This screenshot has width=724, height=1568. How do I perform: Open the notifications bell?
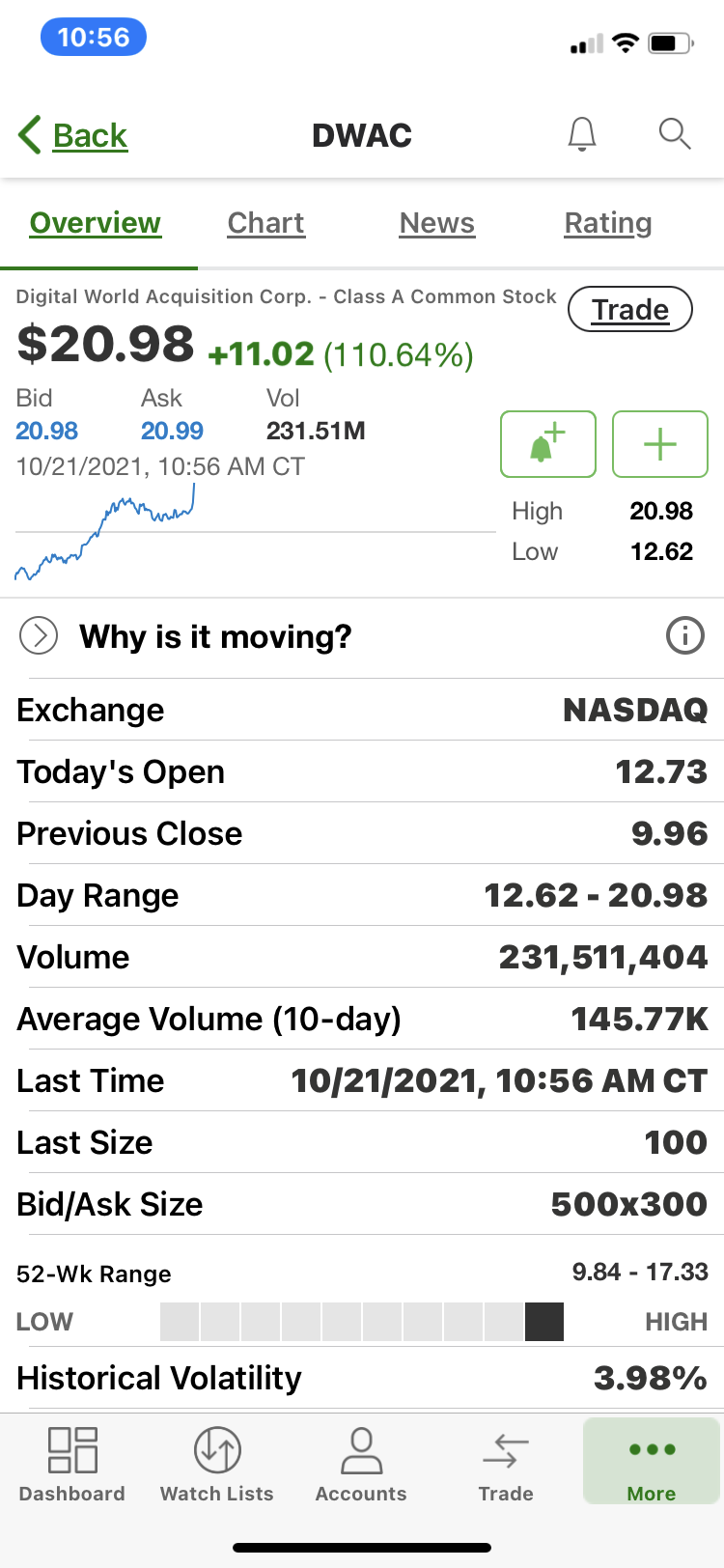[582, 134]
